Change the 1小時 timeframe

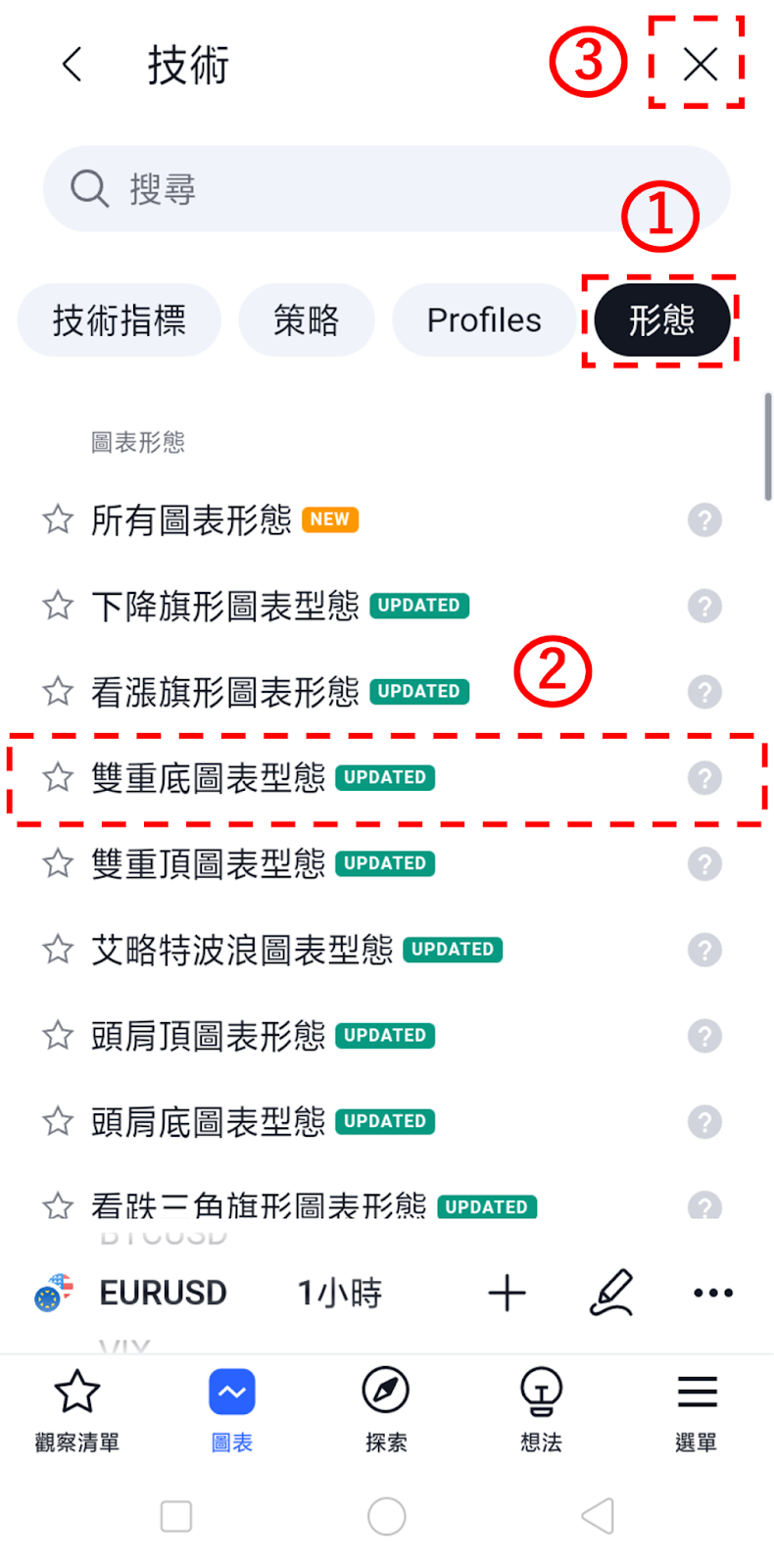(x=340, y=1294)
